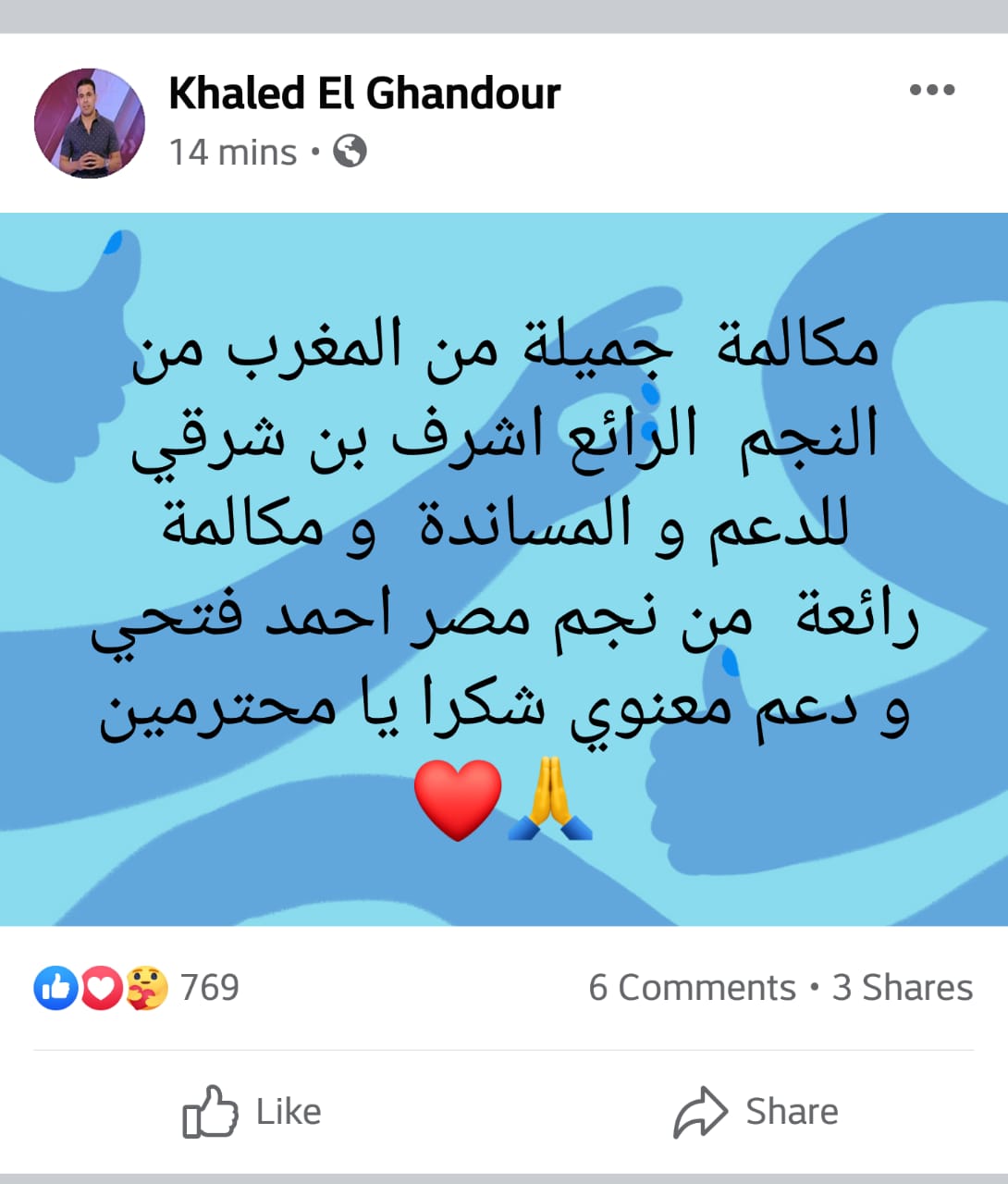
Task: Open the post via the 14 mins timestamp
Action: (x=230, y=151)
